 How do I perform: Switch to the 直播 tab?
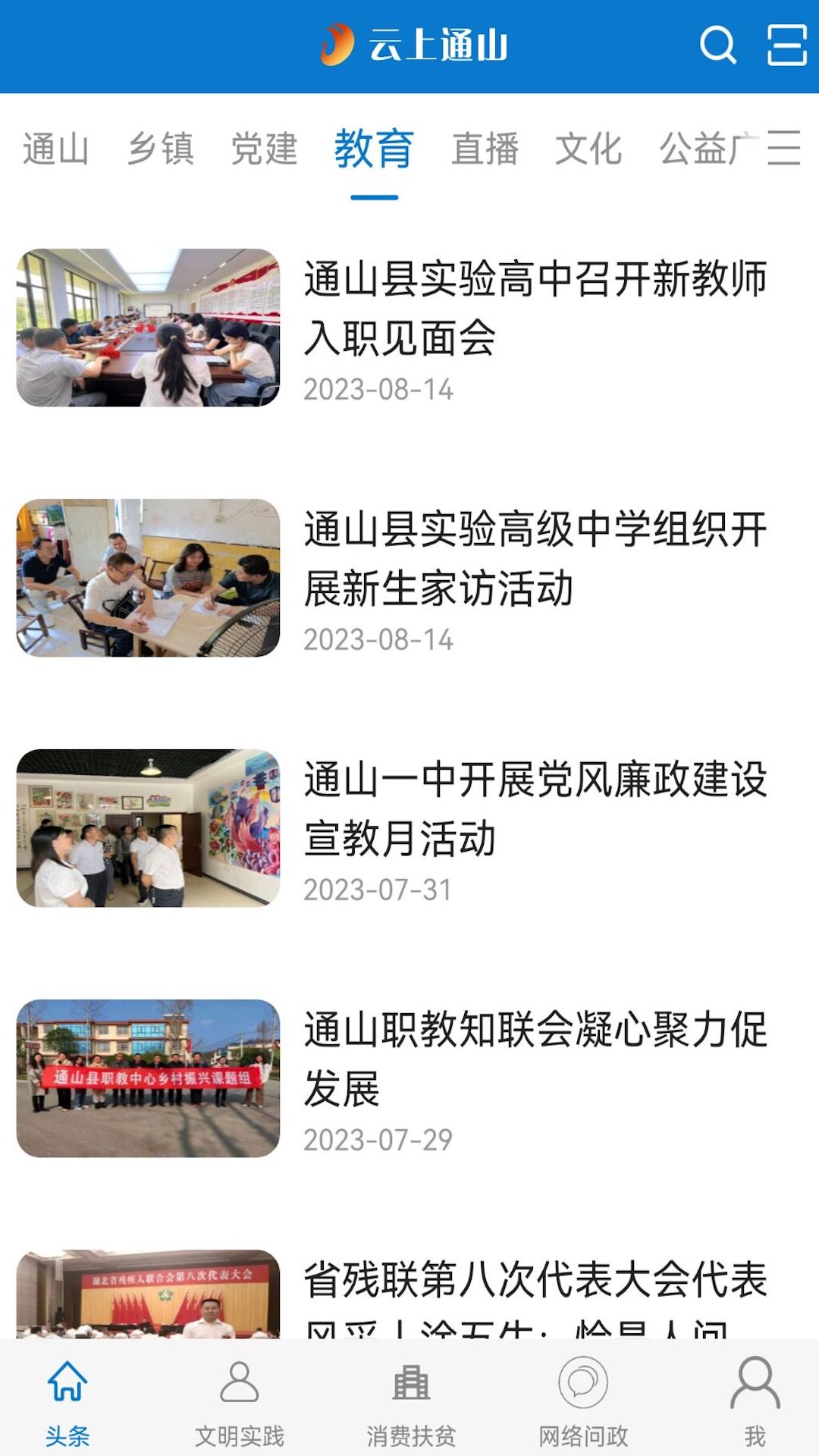(x=486, y=150)
